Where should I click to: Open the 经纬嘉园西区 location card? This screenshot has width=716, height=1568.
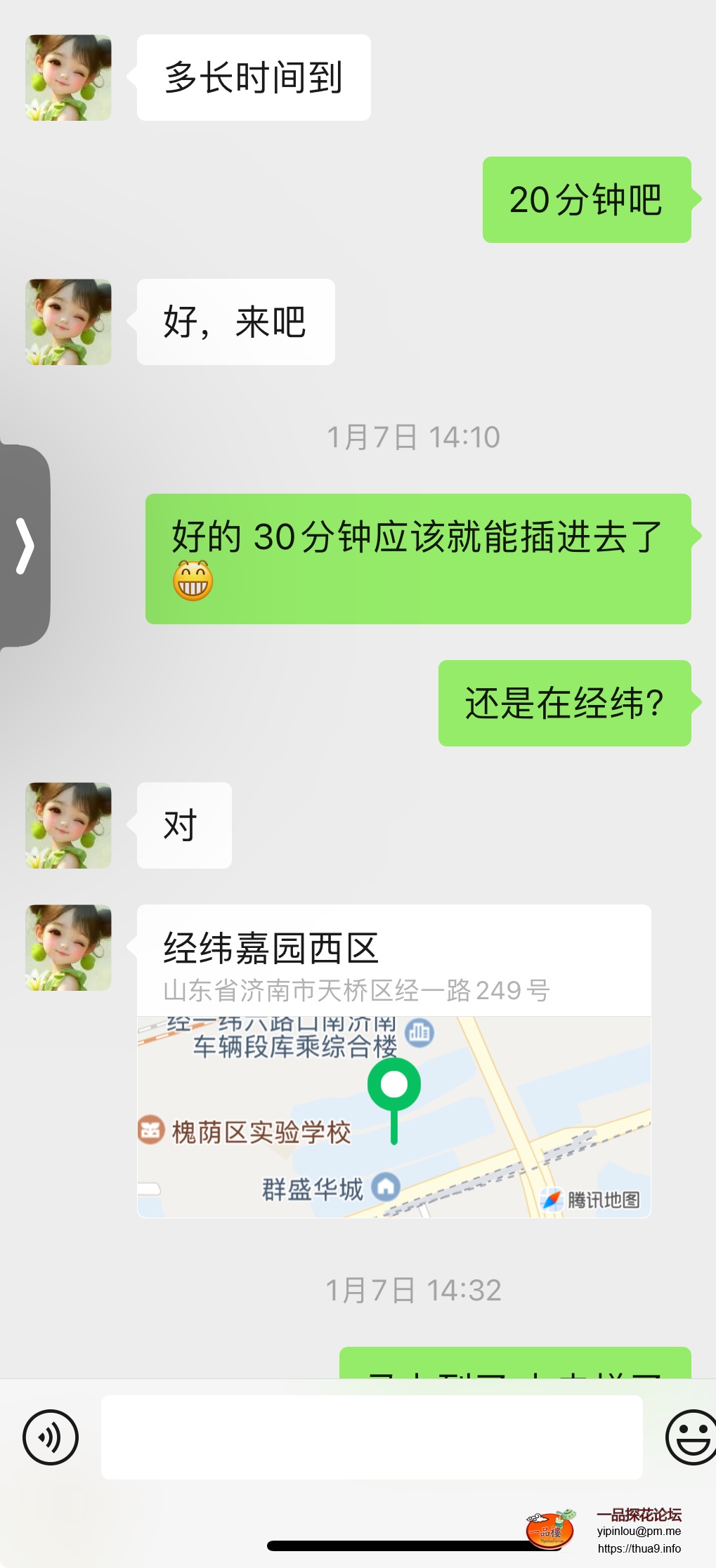click(x=393, y=1060)
